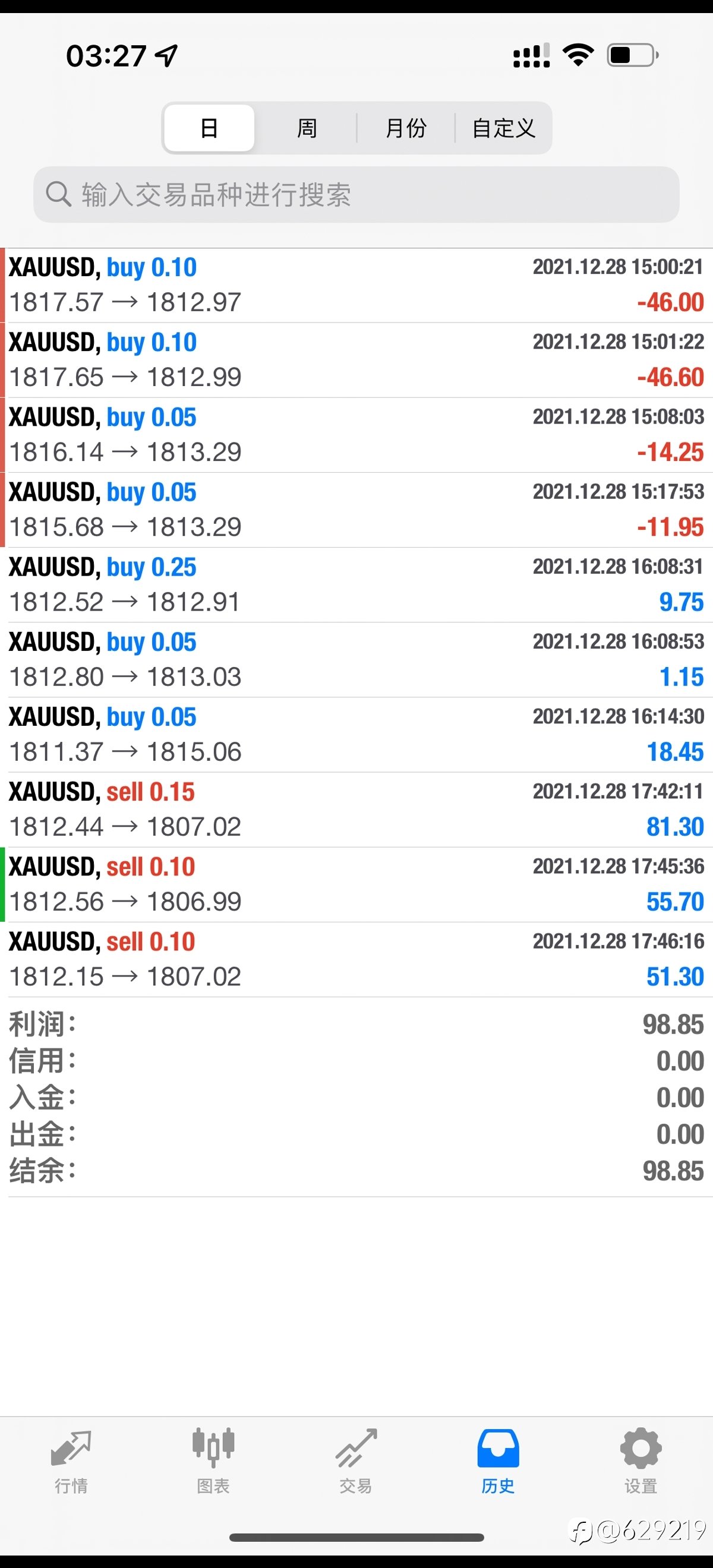The image size is (713, 1568).
Task: Select the 日 period tab
Action: [209, 128]
